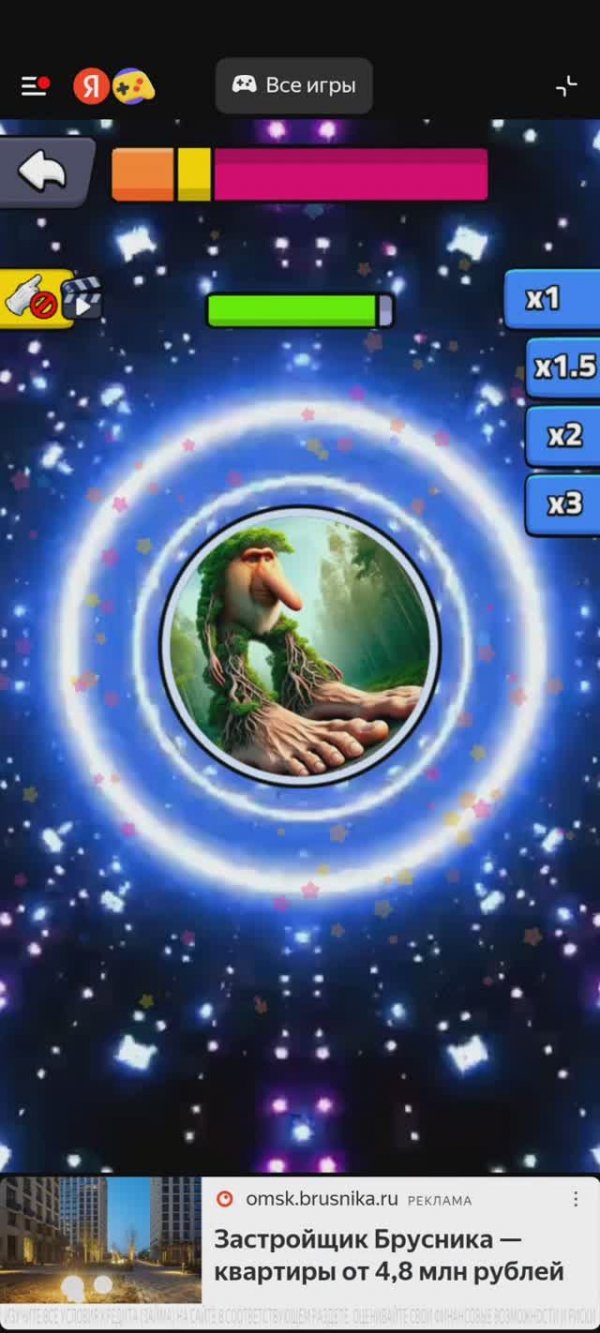This screenshot has height=1333, width=600.
Task: Open the Брусника apartments ad
Action: click(x=388, y=1256)
